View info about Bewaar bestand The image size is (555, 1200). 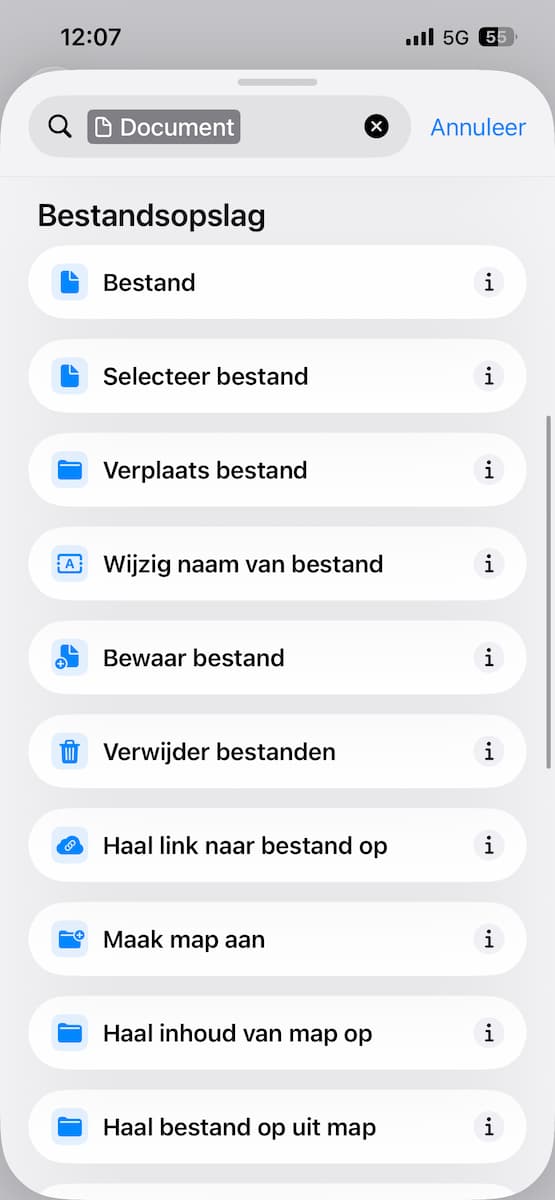tap(489, 659)
